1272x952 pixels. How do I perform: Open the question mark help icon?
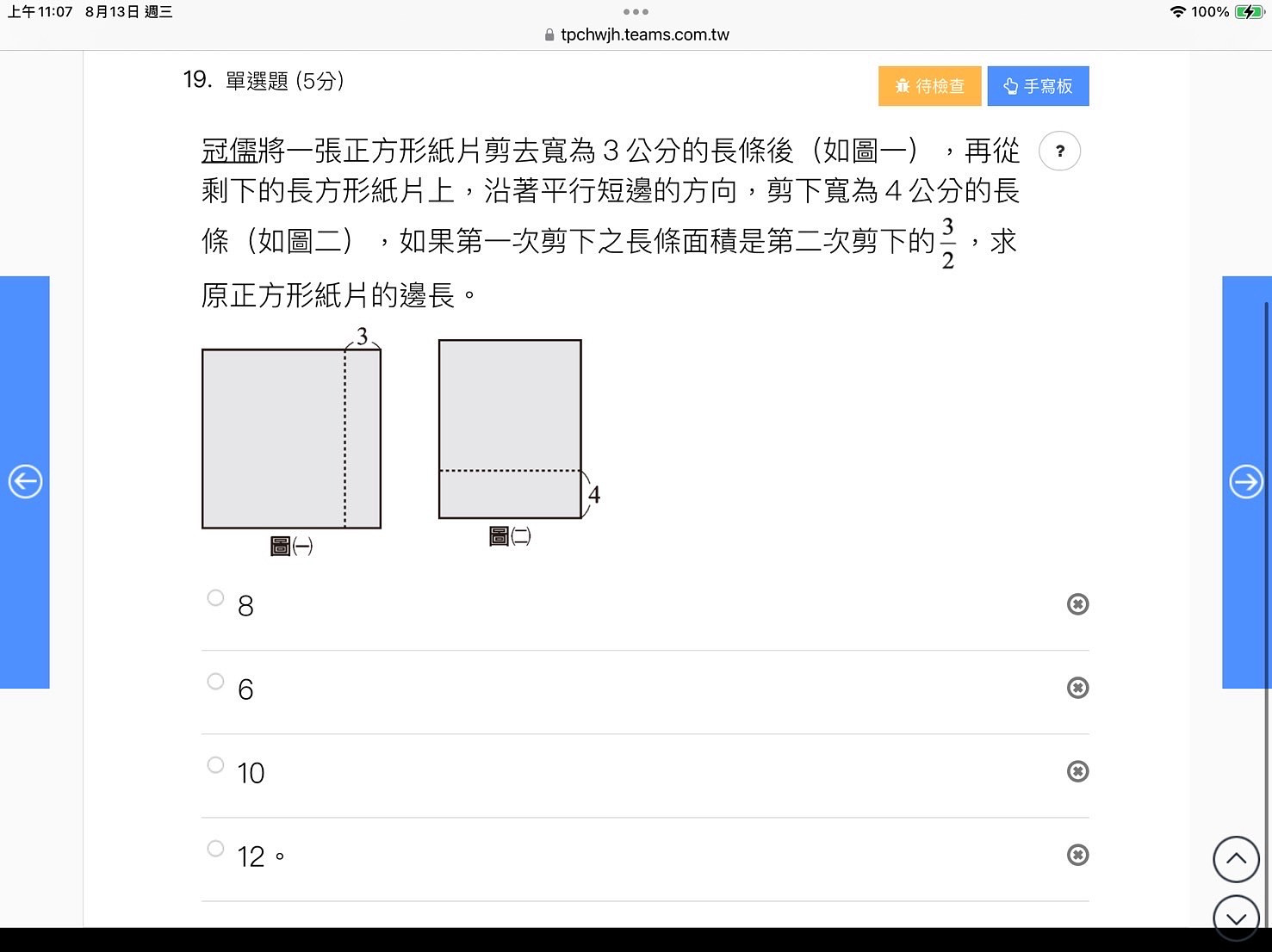click(1059, 151)
